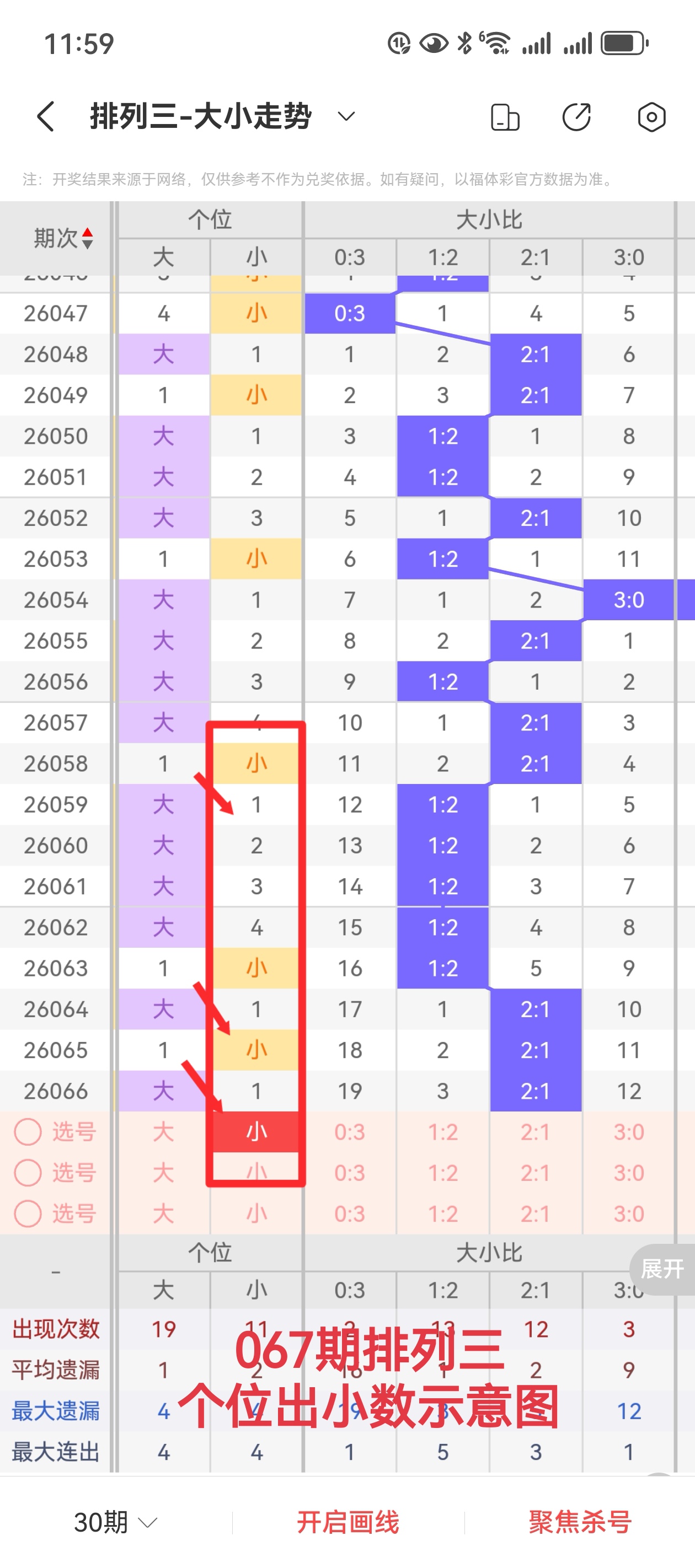Open chart settings gear icon
Viewport: 695px width, 1568px height.
pyautogui.click(x=651, y=117)
